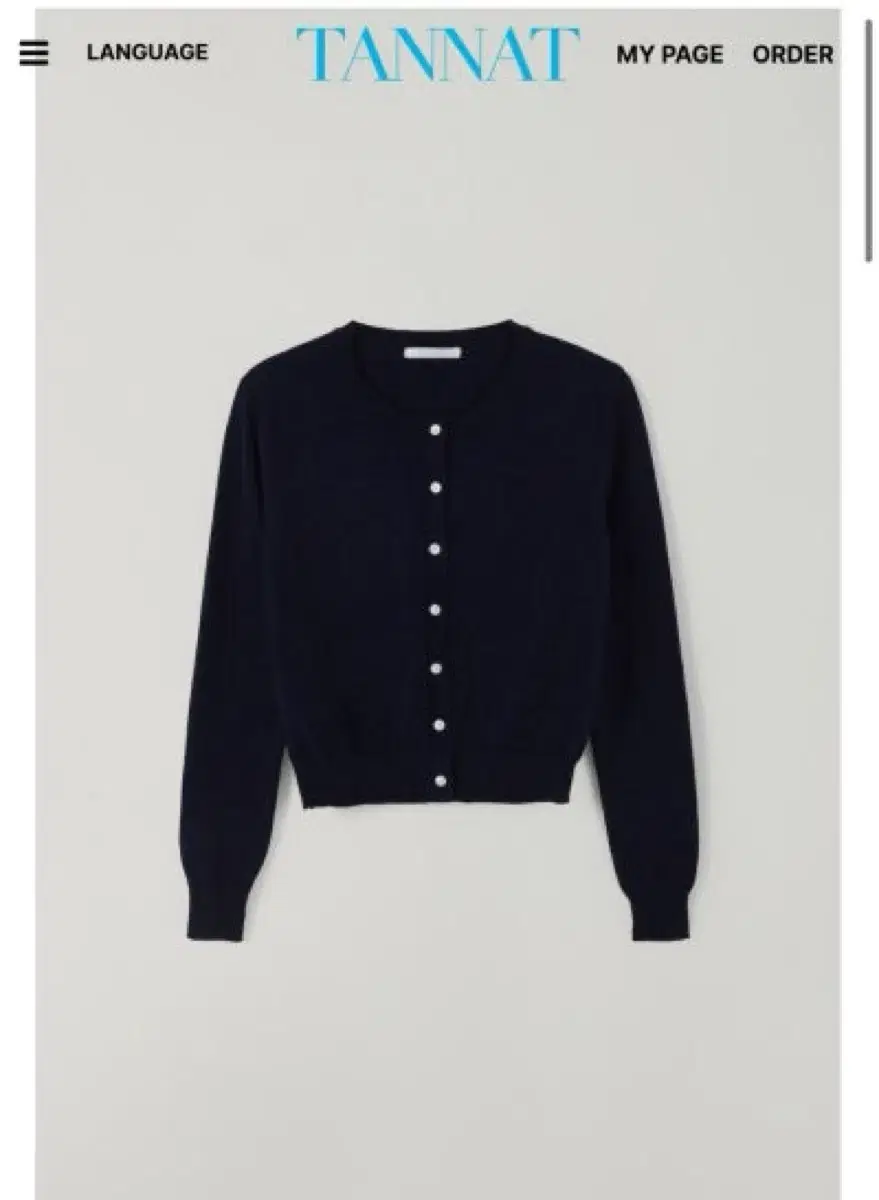Choose a display language via LANGUAGE
This screenshot has height=1200, width=879.
click(146, 53)
